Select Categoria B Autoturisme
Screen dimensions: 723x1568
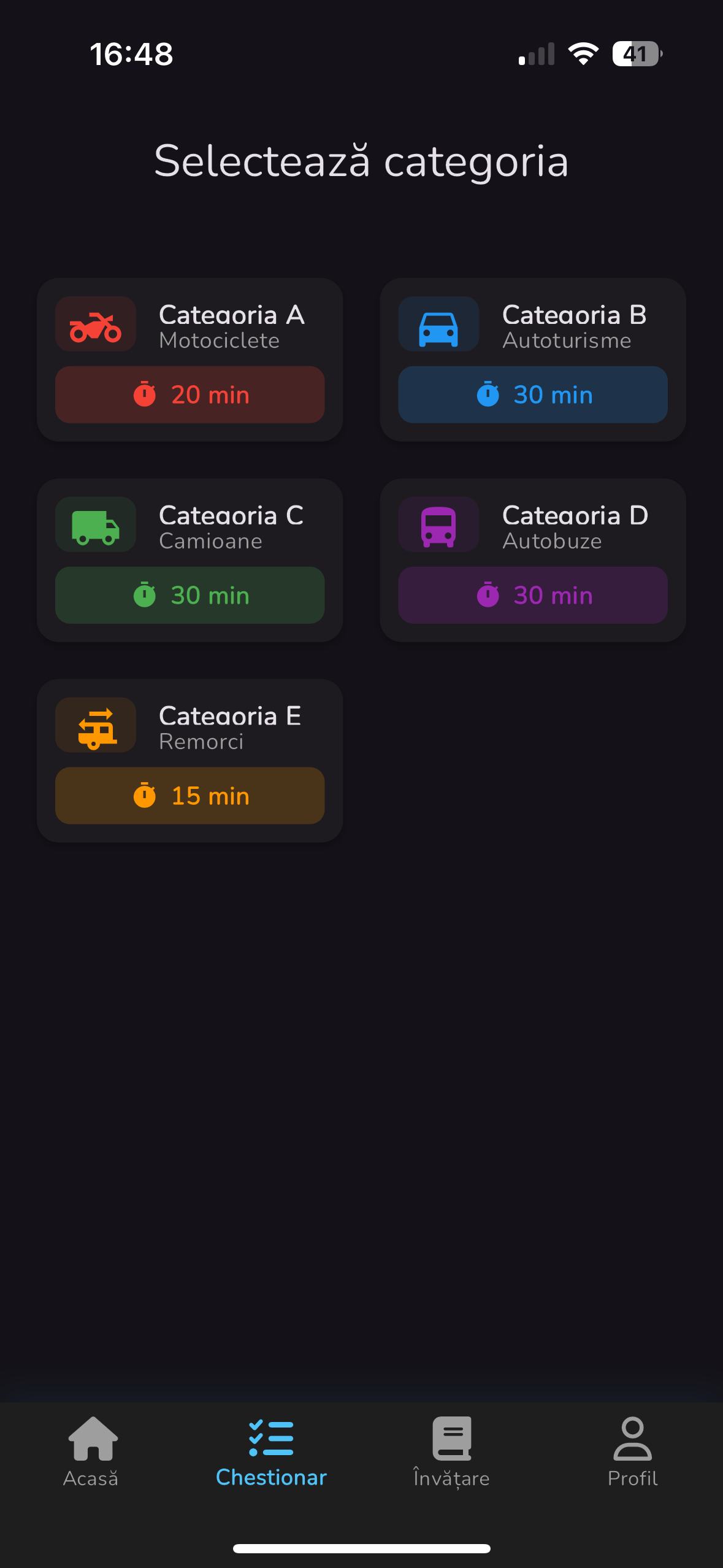533,361
